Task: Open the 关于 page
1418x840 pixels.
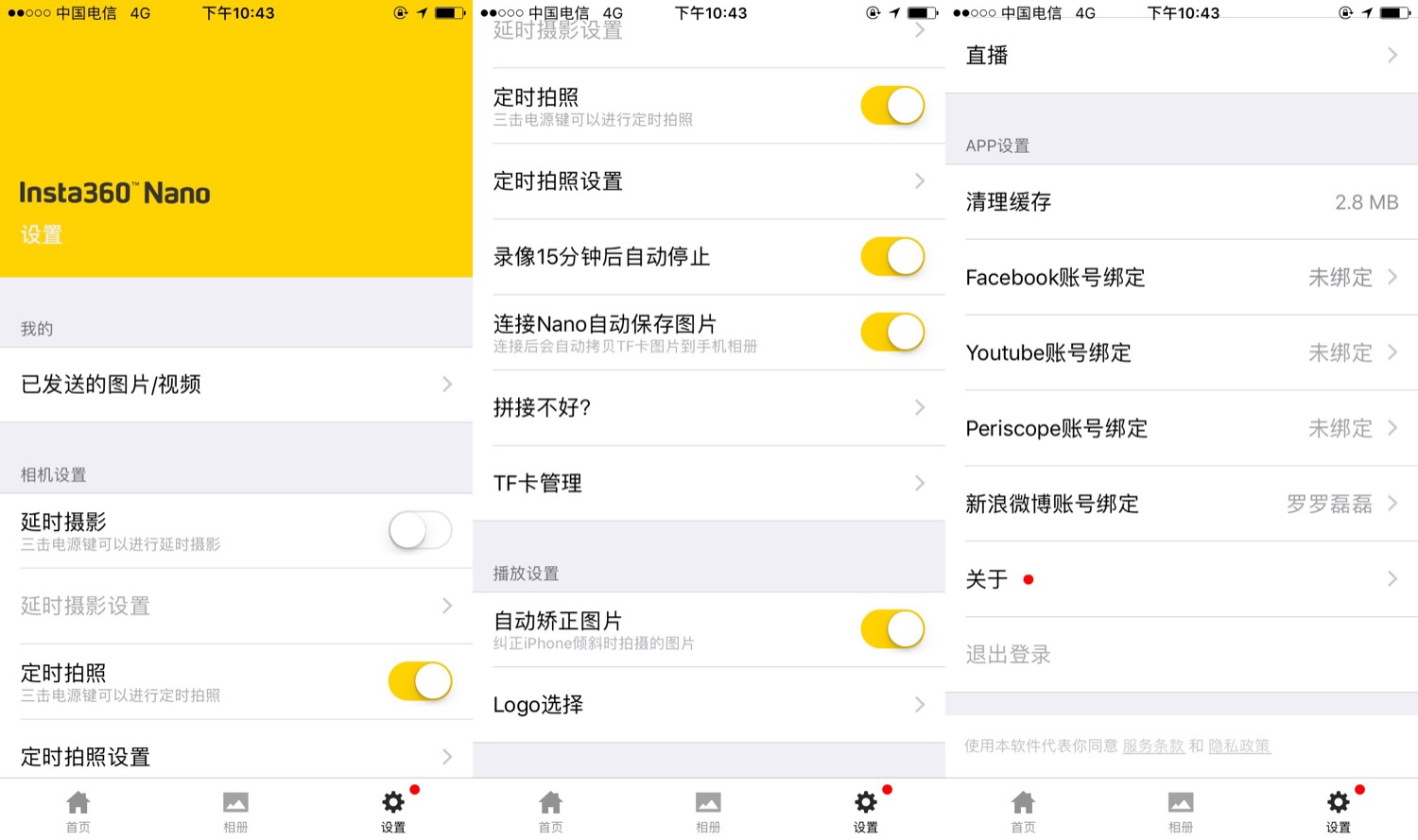Action: pos(1182,579)
